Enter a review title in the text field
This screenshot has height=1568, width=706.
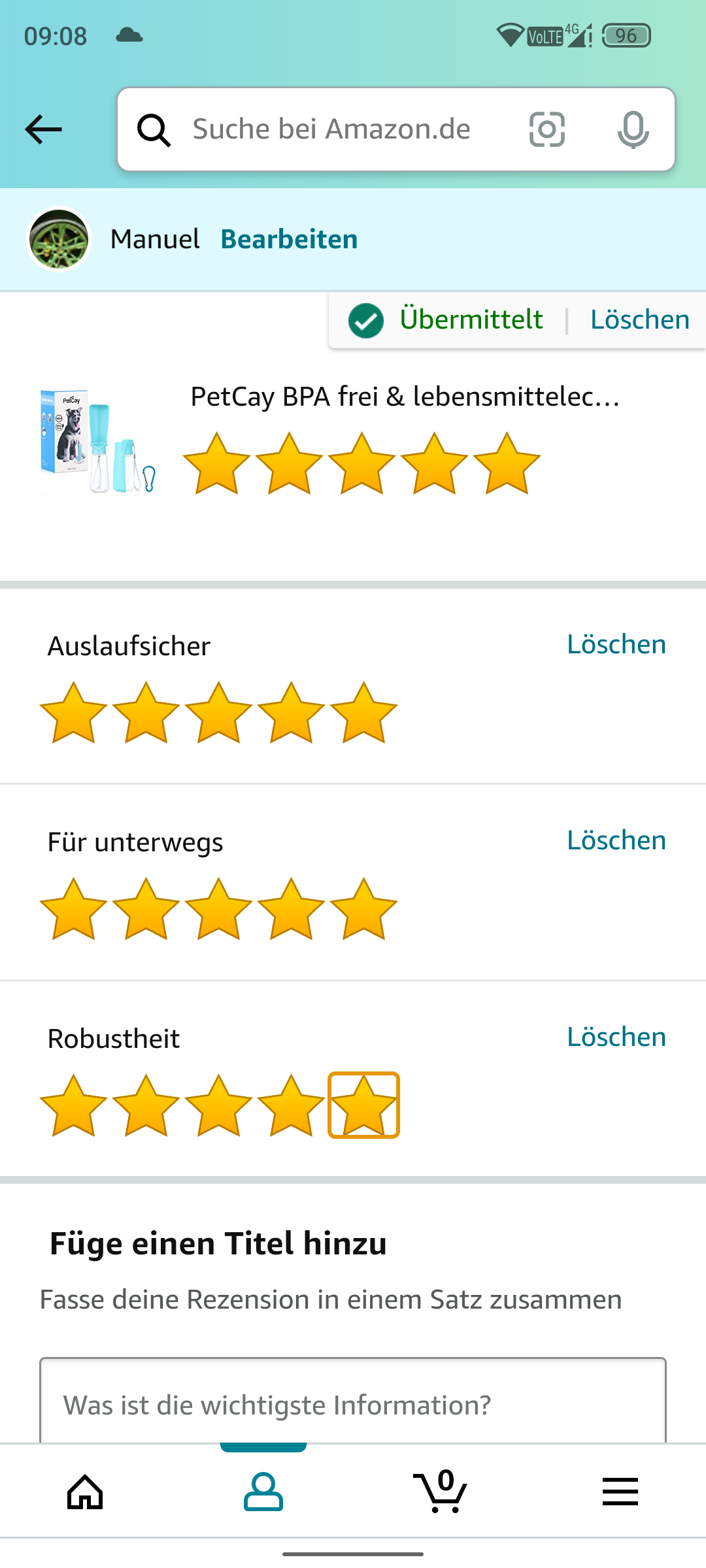click(x=353, y=1405)
